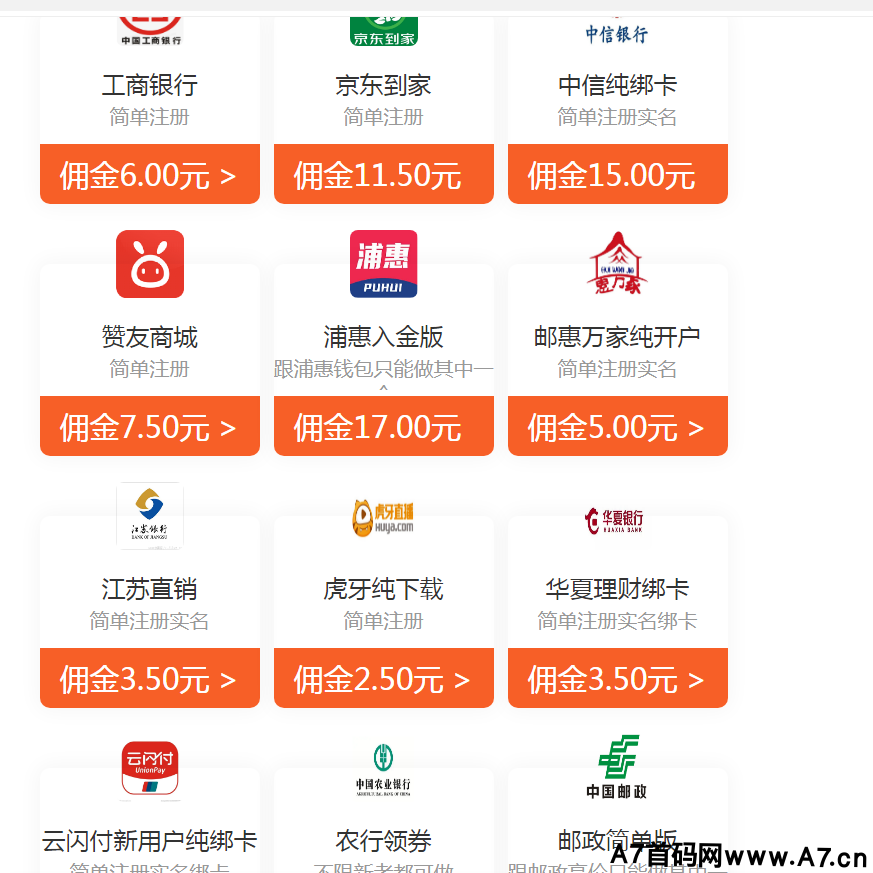Tap the 佣金15.00元 button
The width and height of the screenshot is (873, 873).
click(617, 175)
